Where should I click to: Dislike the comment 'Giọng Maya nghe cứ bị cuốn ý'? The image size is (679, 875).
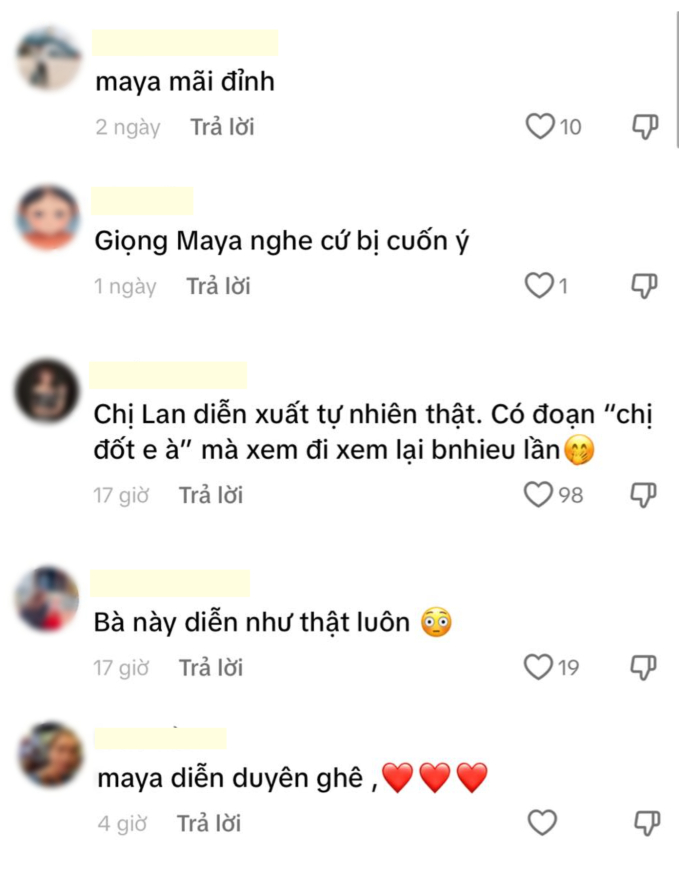pyautogui.click(x=646, y=286)
